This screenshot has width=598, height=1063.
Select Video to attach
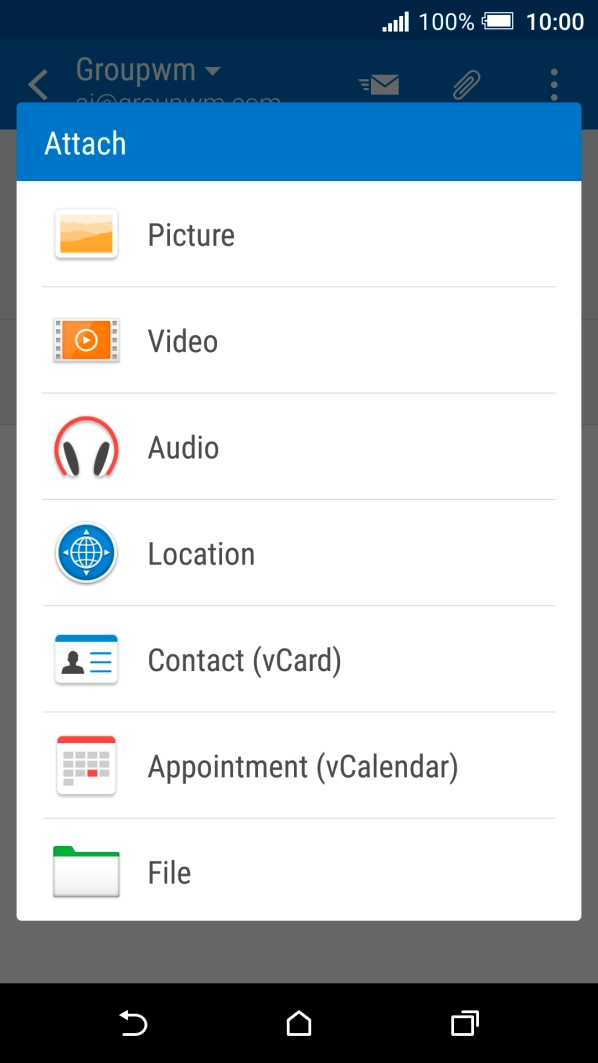tap(298, 340)
